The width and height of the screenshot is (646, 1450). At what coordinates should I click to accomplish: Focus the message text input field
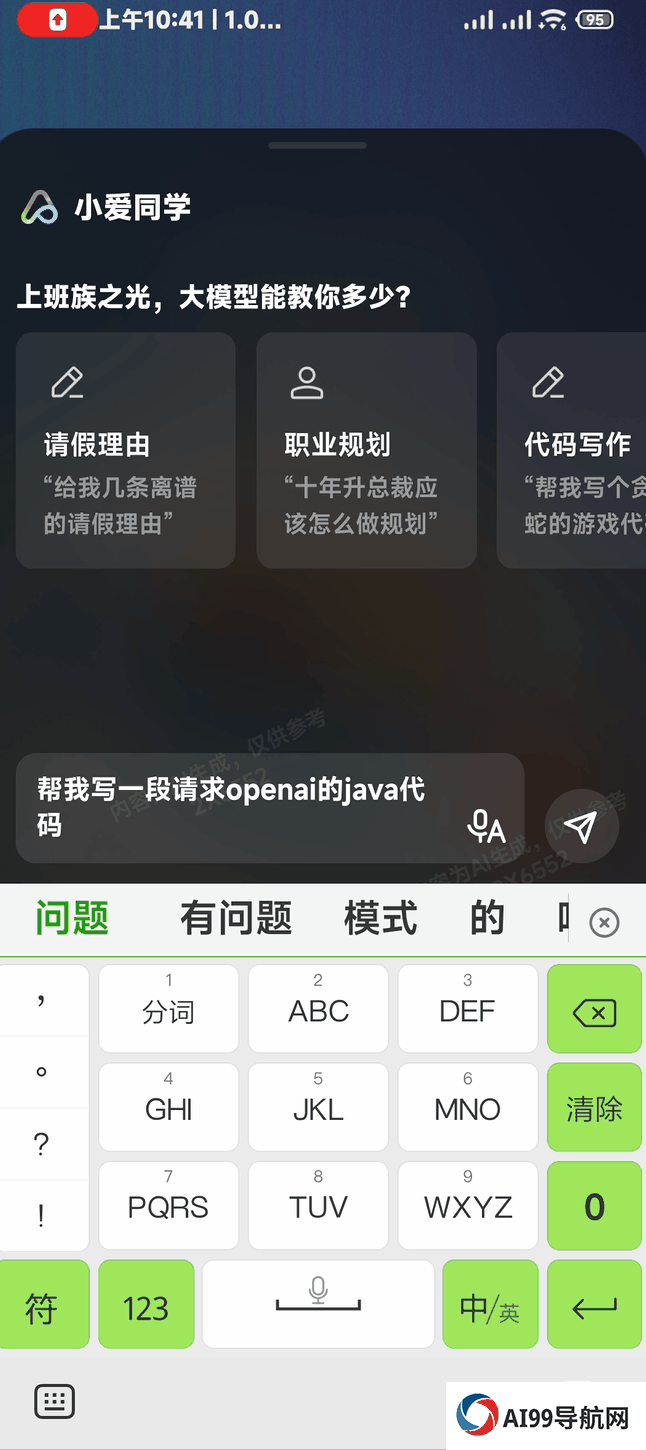[x=240, y=807]
